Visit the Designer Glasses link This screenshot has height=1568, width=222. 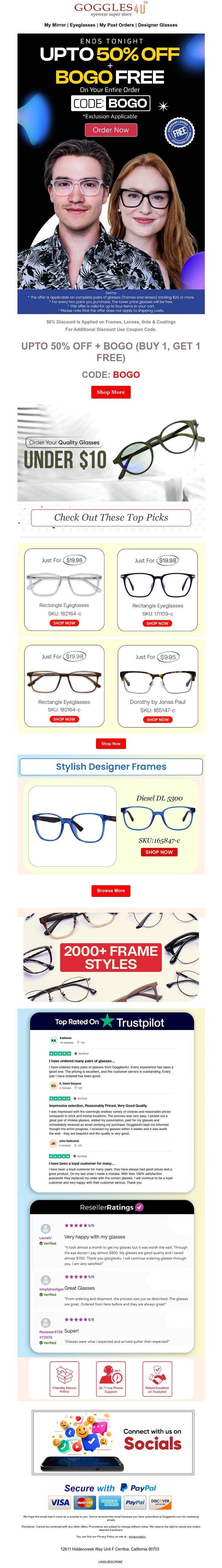[156, 25]
